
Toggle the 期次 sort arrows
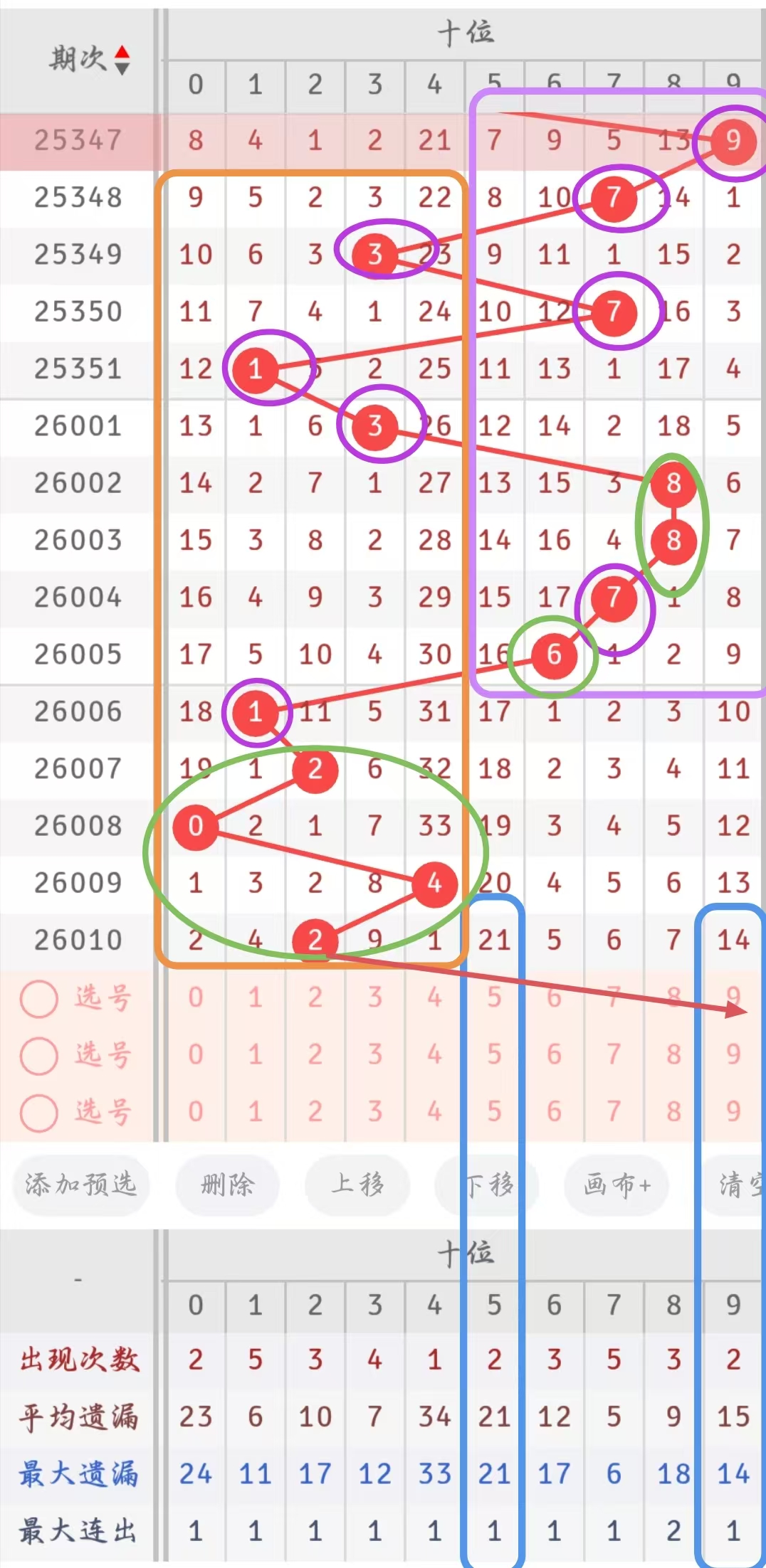(x=122, y=60)
